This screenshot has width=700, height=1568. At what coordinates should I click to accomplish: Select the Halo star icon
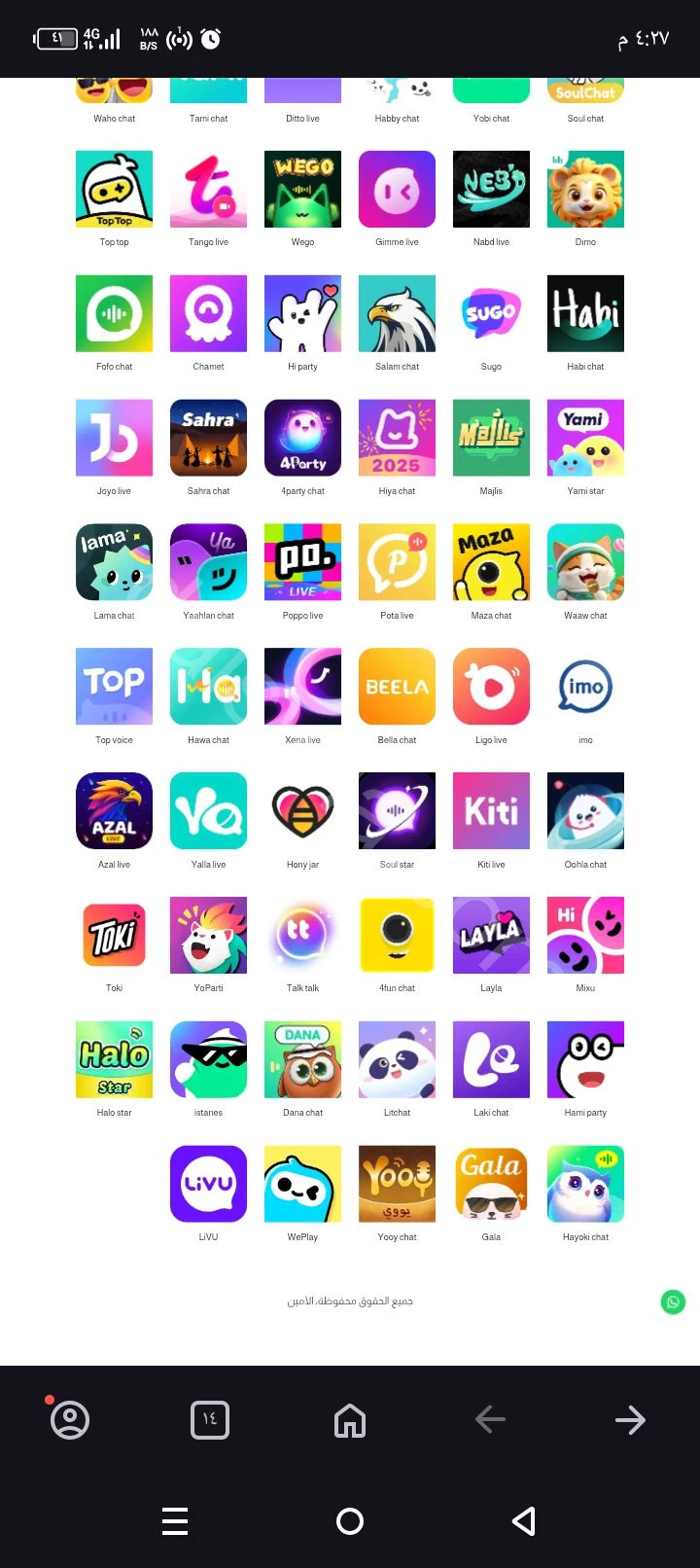point(114,1060)
